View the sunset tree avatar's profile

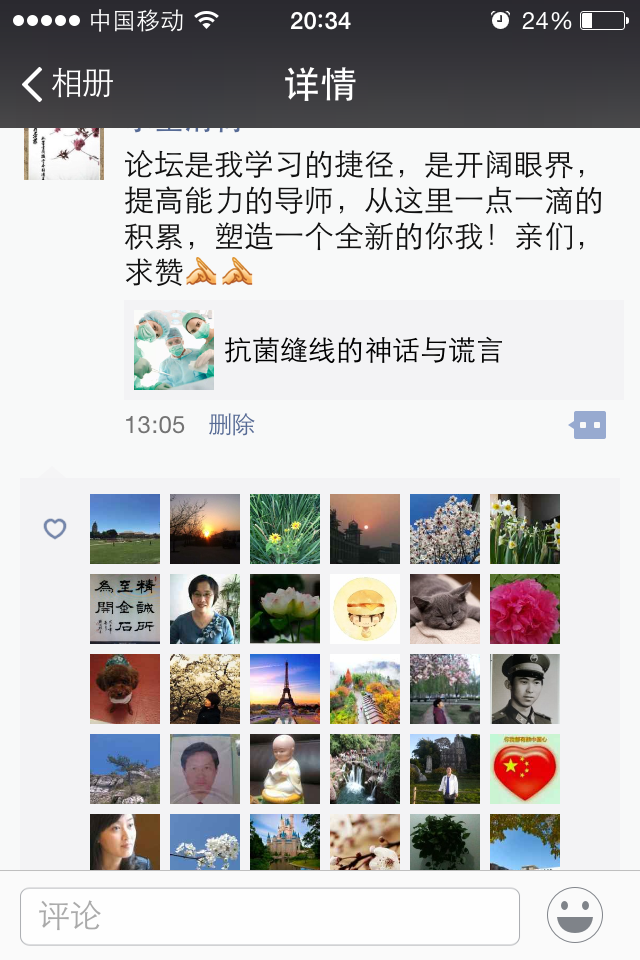click(205, 529)
